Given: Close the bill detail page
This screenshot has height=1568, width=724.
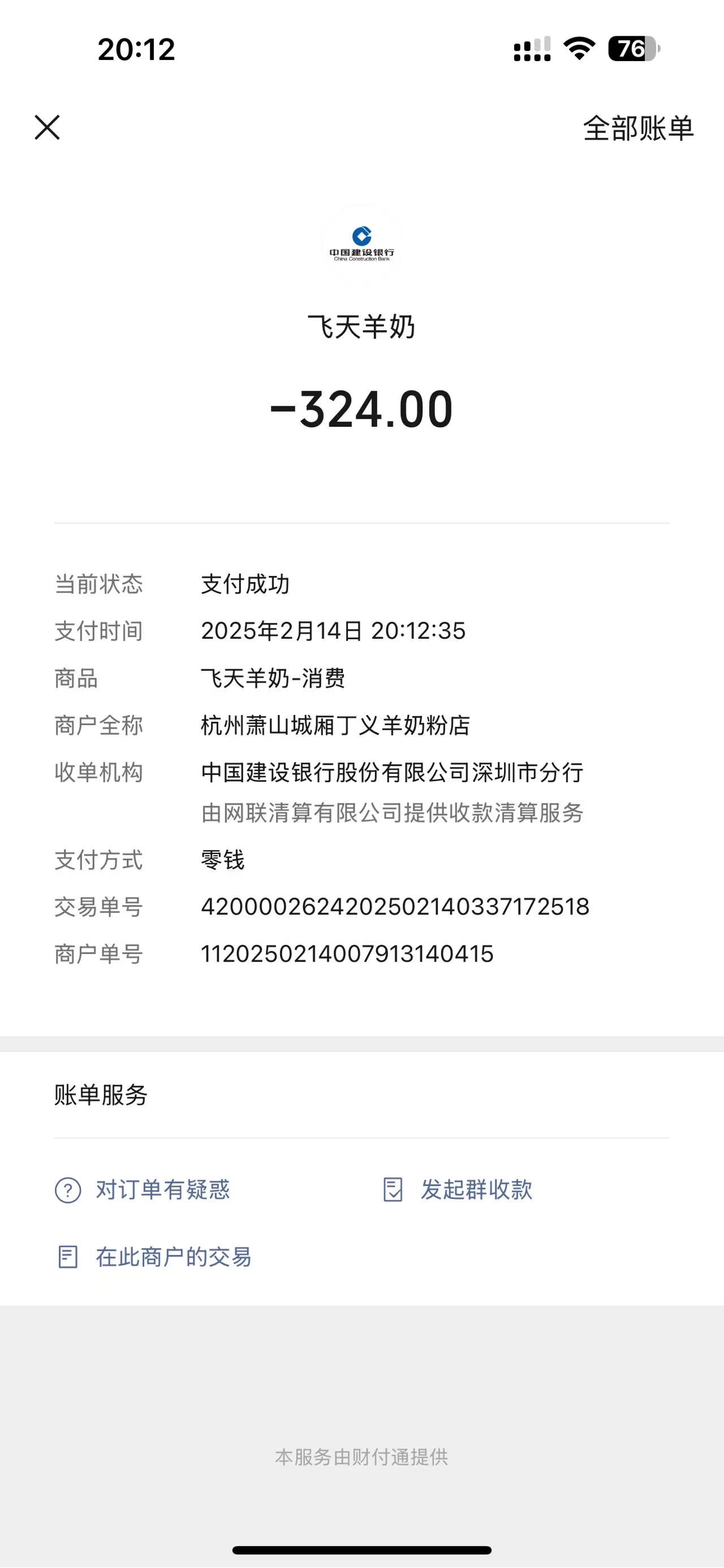Looking at the screenshot, I should 47,128.
